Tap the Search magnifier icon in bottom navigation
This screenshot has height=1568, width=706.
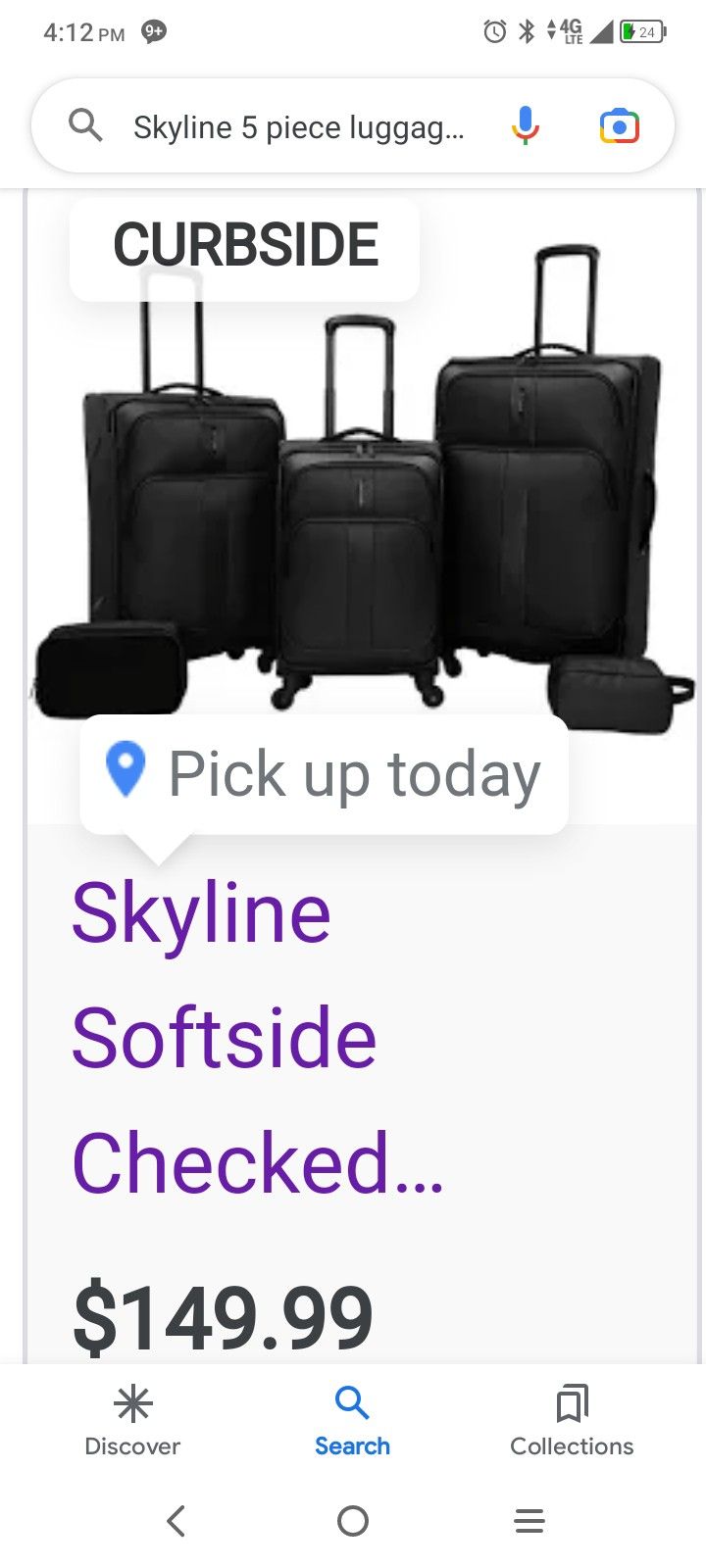(x=352, y=1405)
